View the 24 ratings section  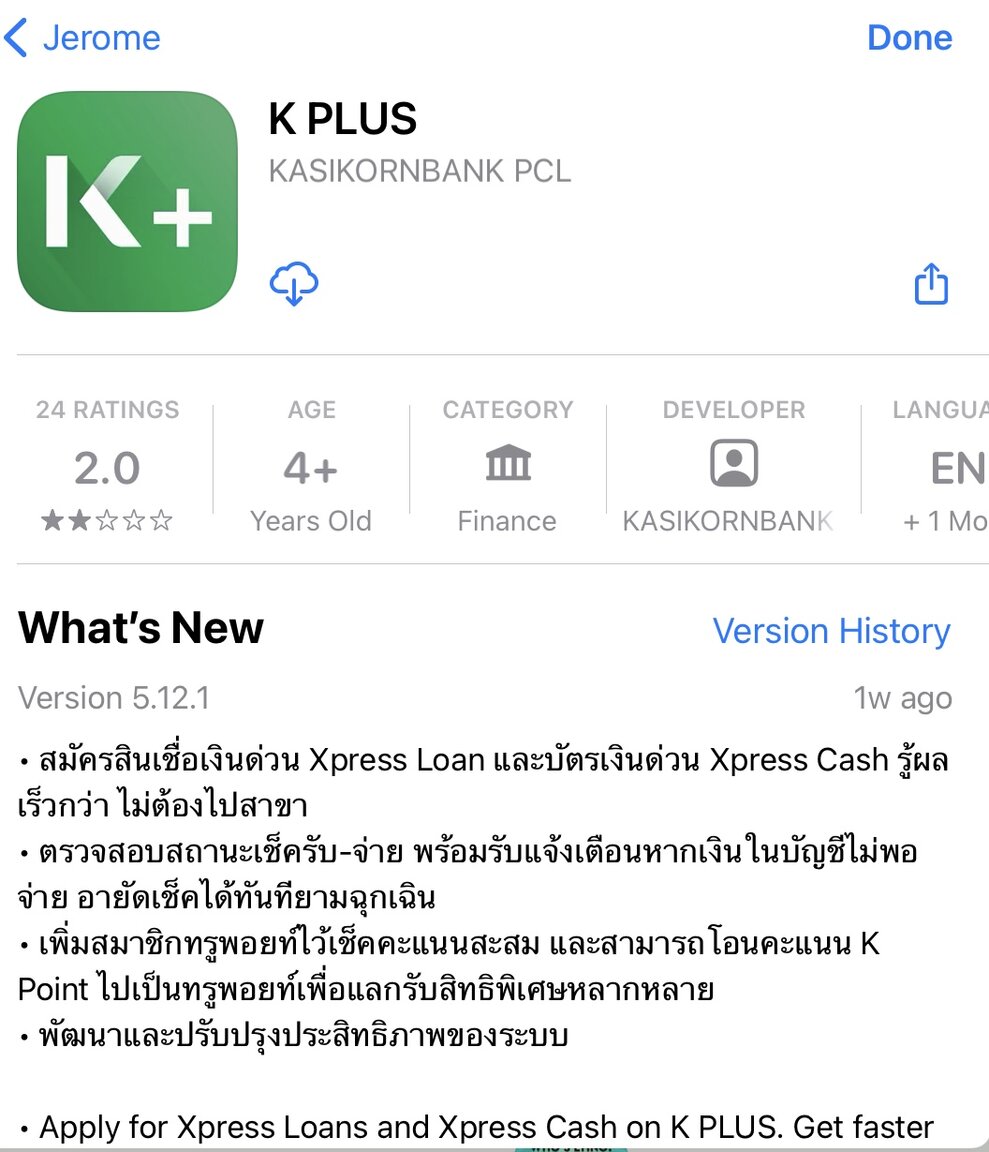108,466
